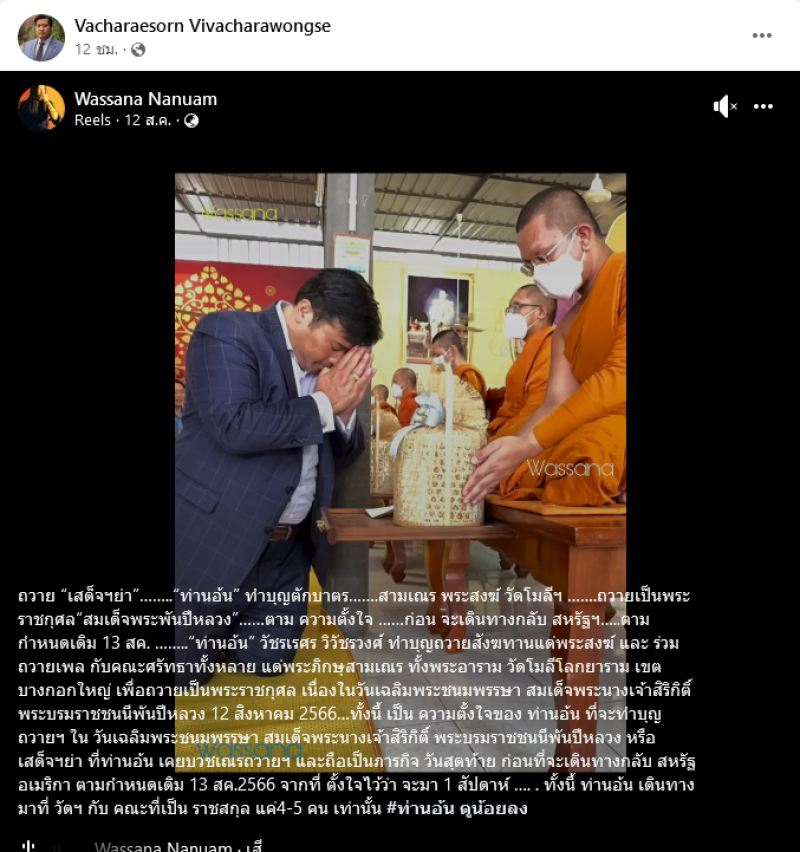Open Vacharaesorn Vivacharawongse's profile name

[x=202, y=26]
